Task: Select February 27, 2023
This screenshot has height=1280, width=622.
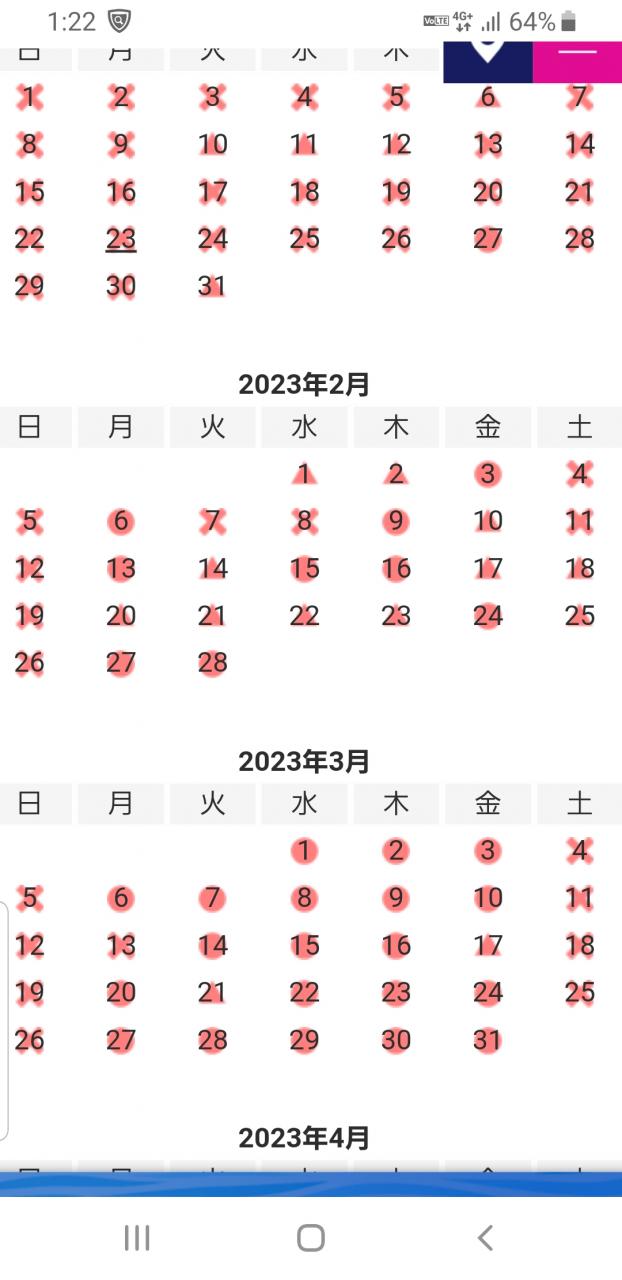Action: point(121,663)
